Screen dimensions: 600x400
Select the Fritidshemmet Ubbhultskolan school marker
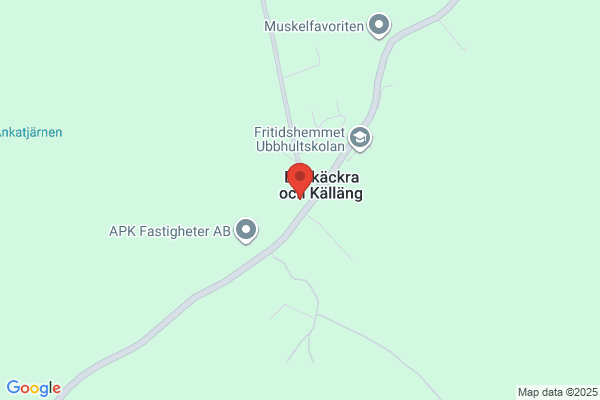tap(360, 138)
